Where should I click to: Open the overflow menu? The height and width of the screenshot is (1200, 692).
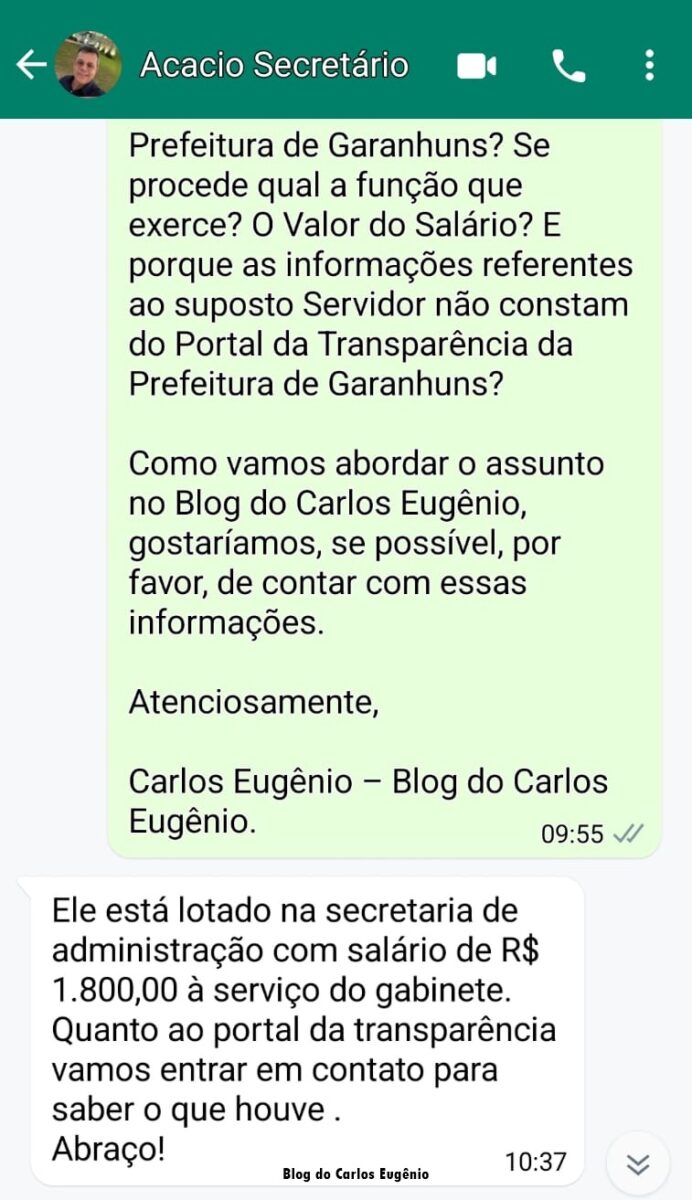coord(649,66)
